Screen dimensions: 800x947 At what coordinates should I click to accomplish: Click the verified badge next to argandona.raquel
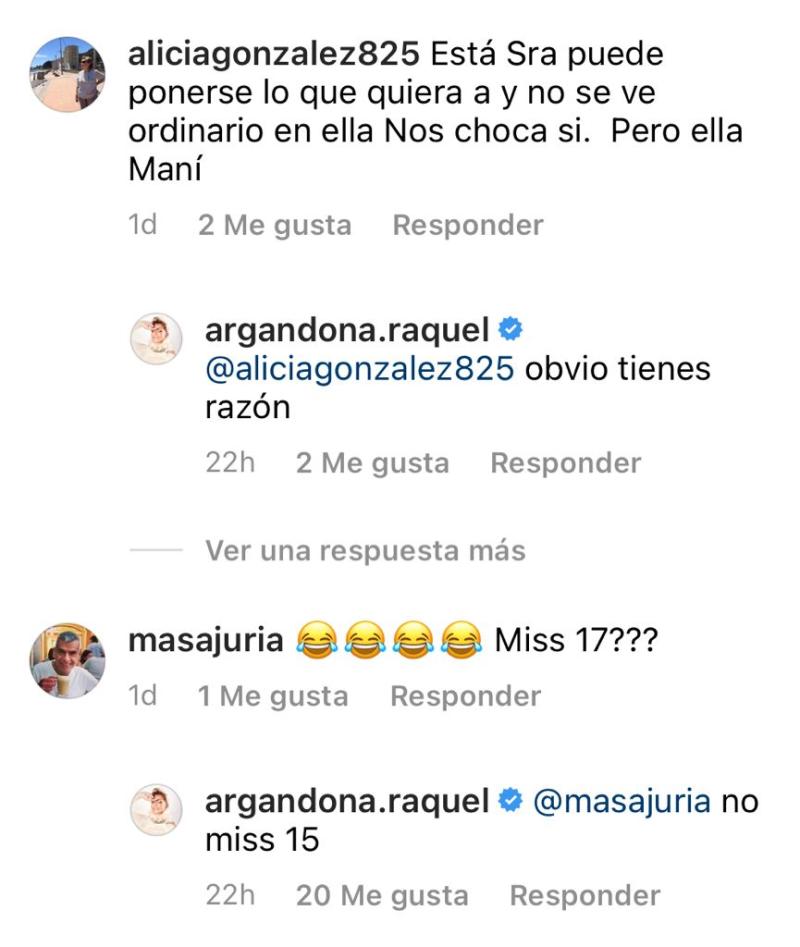510,330
